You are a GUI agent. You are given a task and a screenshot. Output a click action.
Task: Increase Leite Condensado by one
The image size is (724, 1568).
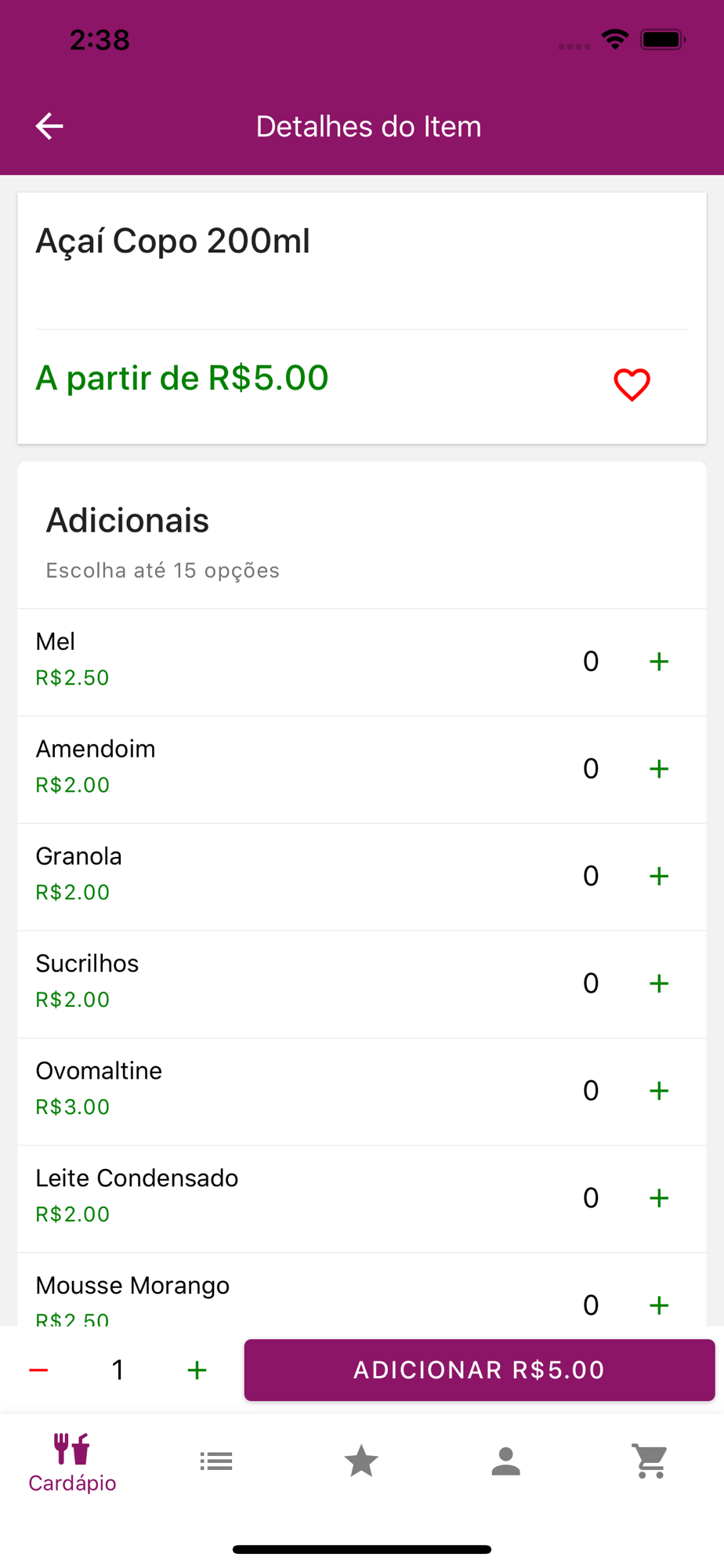(659, 1199)
